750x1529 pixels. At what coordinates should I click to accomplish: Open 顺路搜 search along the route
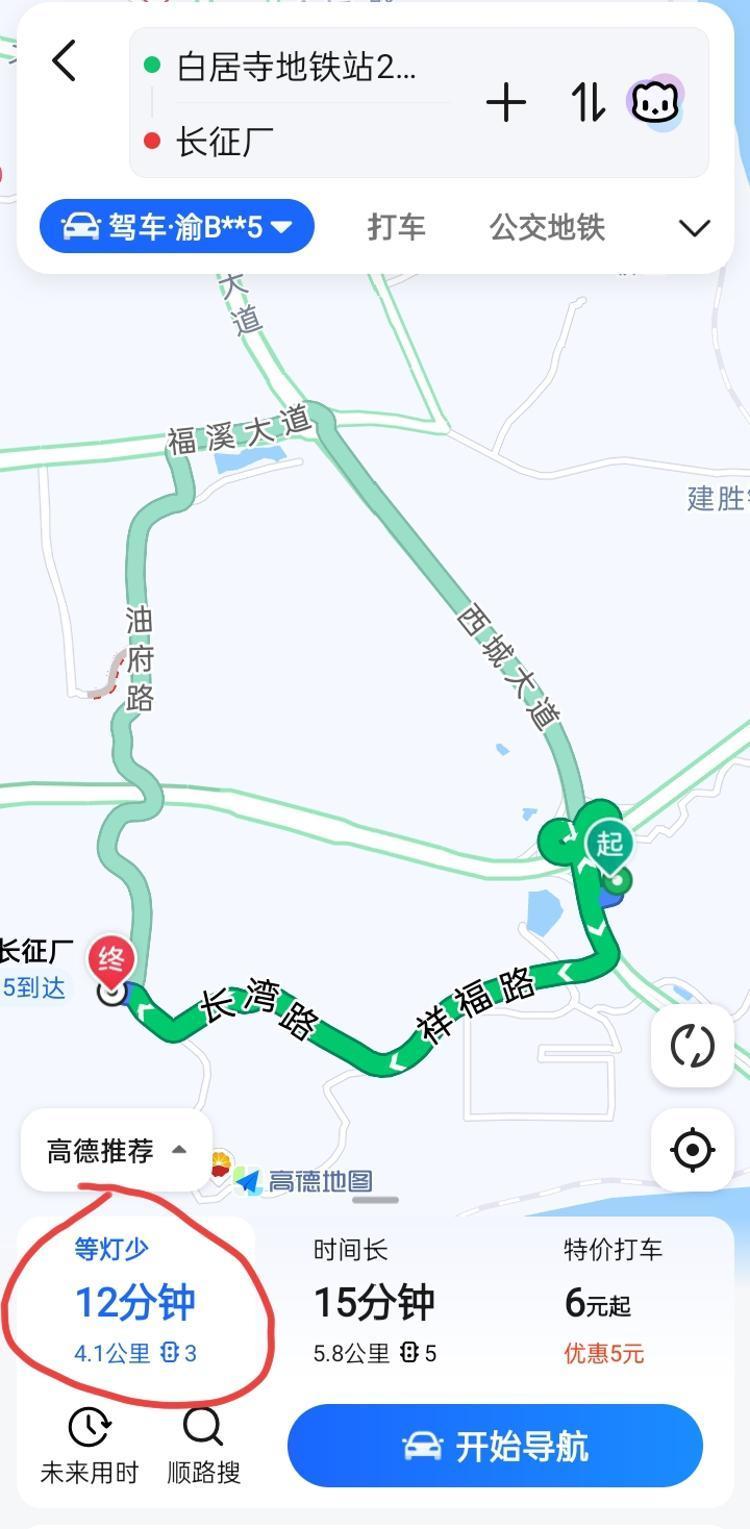204,1445
